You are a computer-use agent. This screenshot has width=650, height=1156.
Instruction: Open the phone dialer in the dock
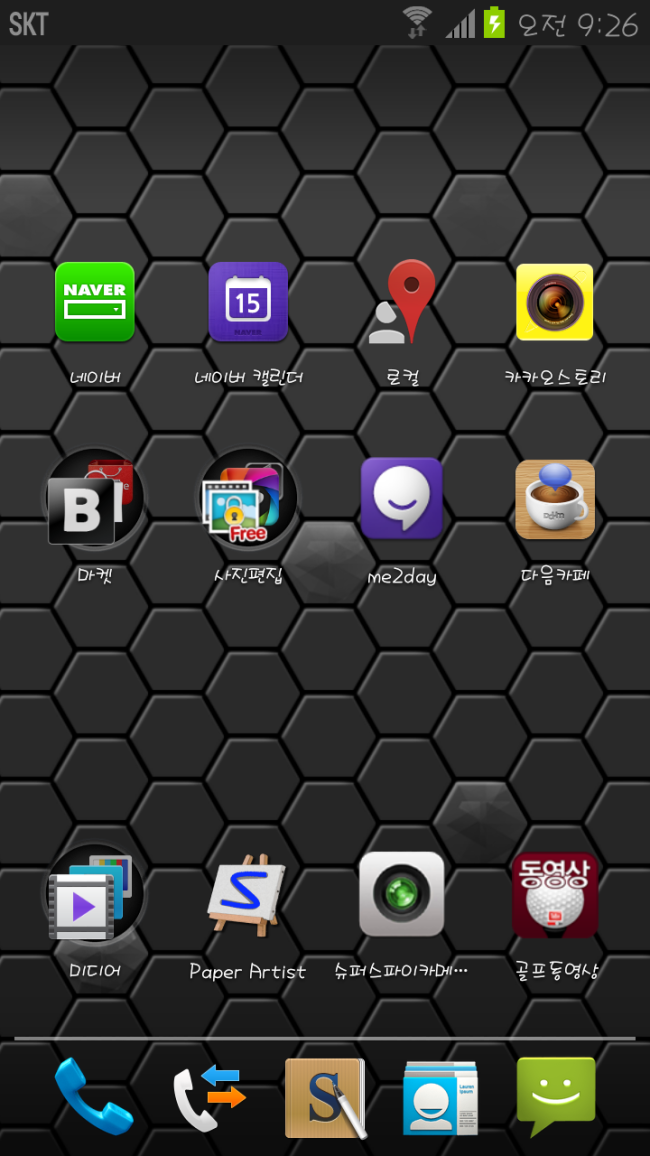pos(93,1097)
